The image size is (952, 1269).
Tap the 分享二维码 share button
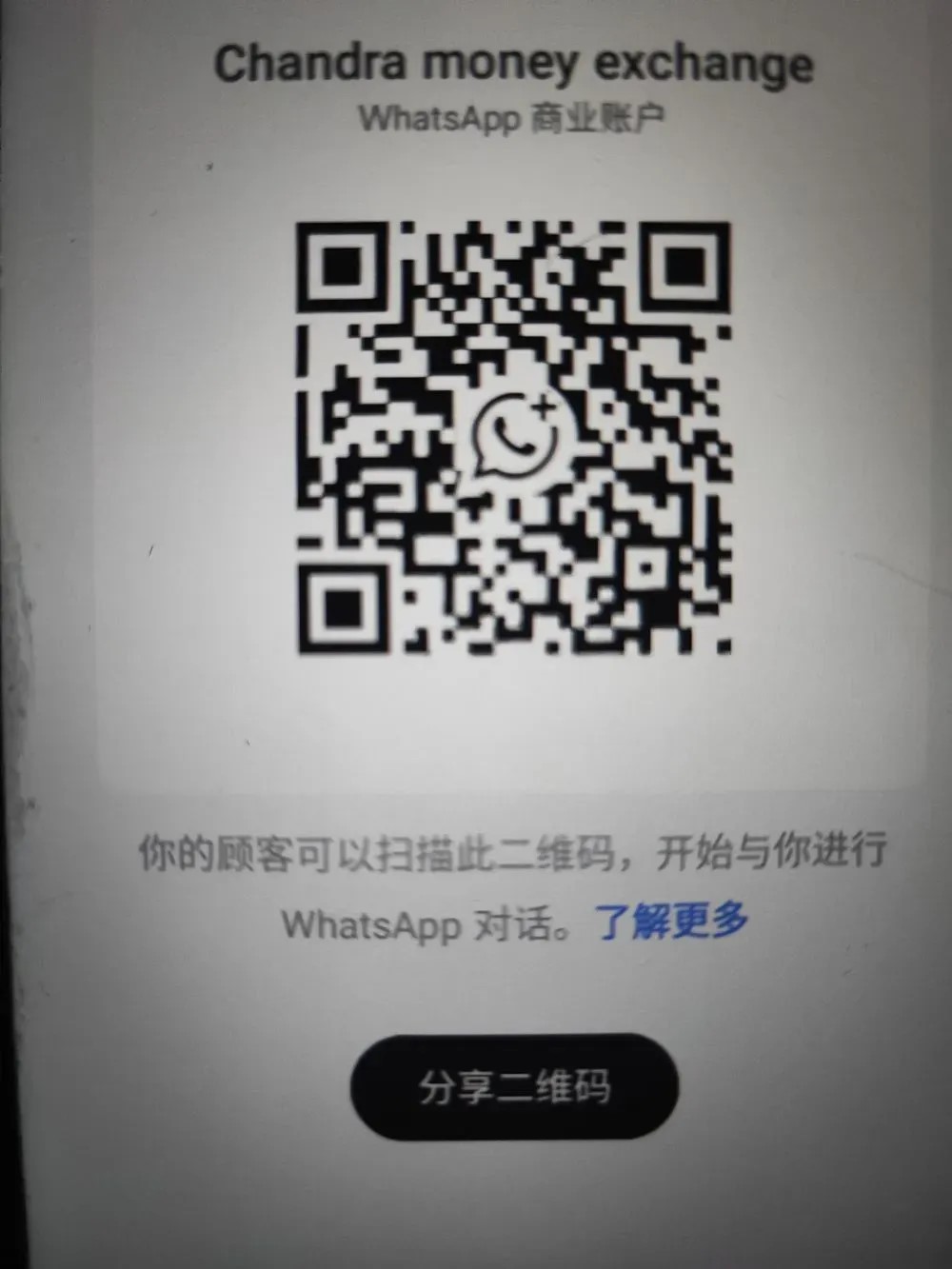(x=514, y=1087)
